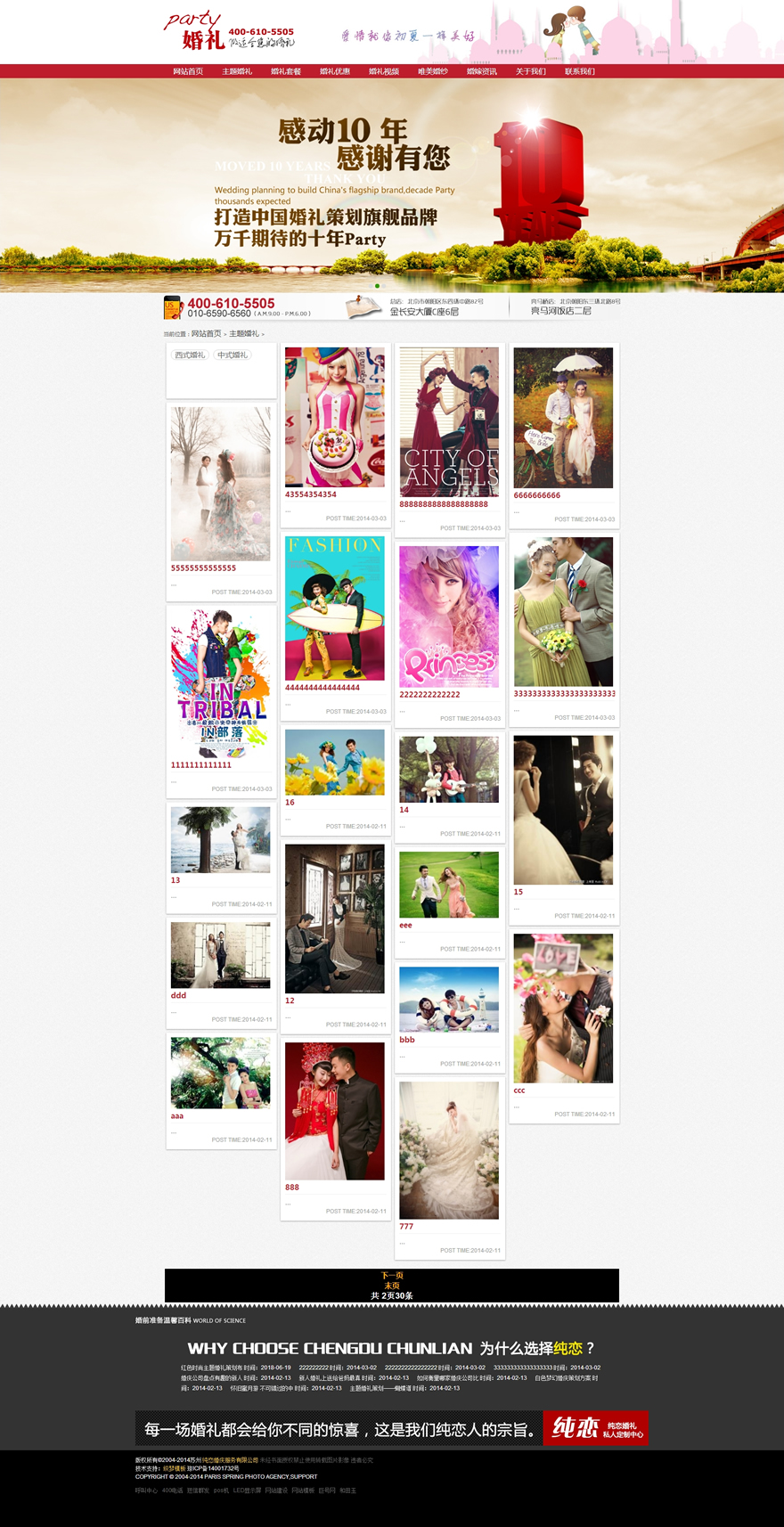The image size is (784, 1527).
Task: Go to 婚礼优惠 in the navigation bar
Action: pyautogui.click(x=335, y=71)
